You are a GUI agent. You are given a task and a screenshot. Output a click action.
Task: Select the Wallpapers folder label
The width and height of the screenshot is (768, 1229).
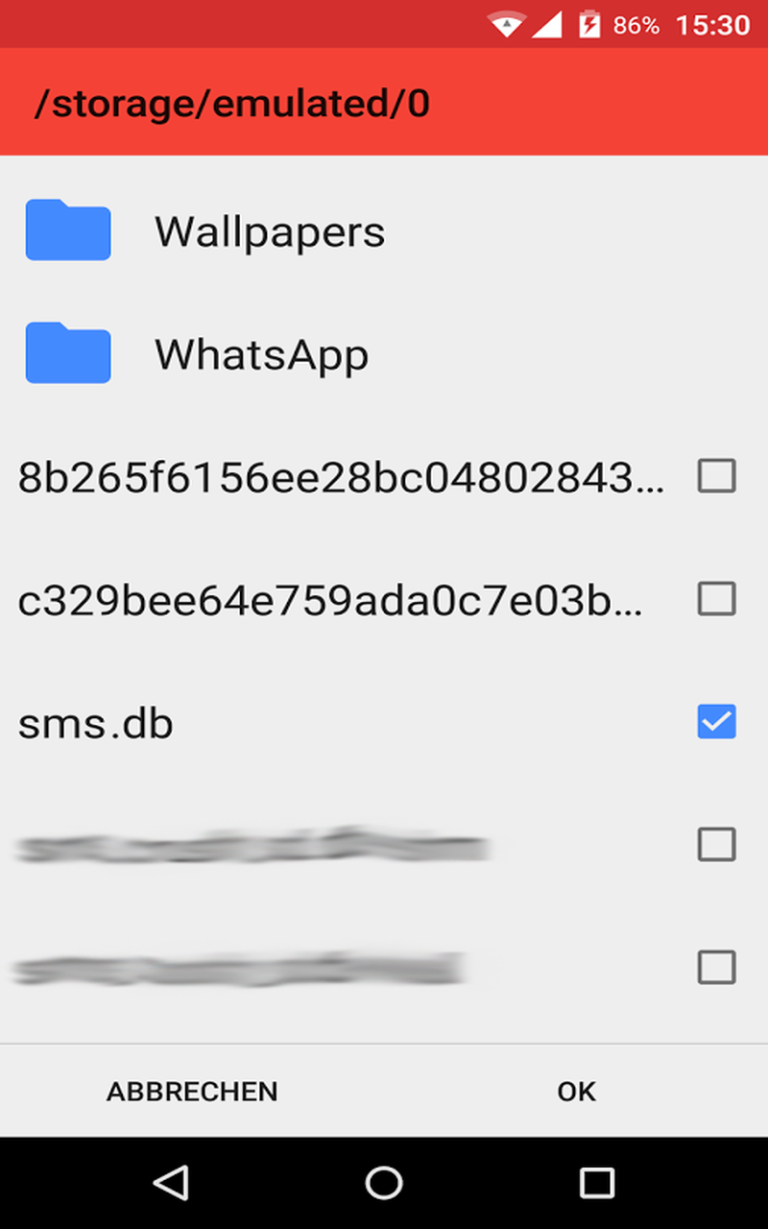coord(270,230)
